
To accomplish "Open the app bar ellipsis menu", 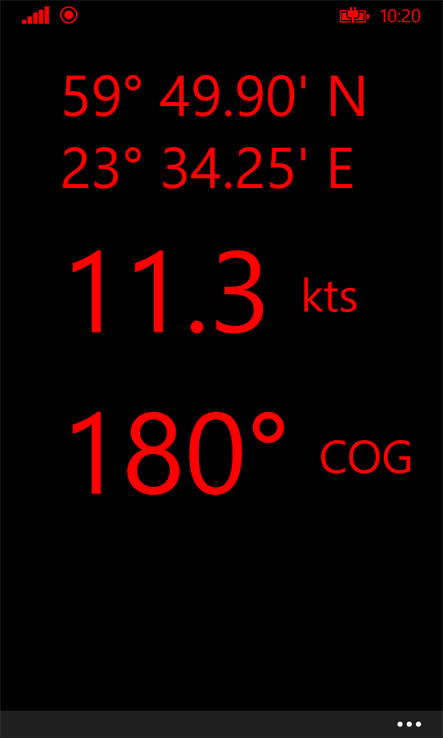I will [x=409, y=724].
